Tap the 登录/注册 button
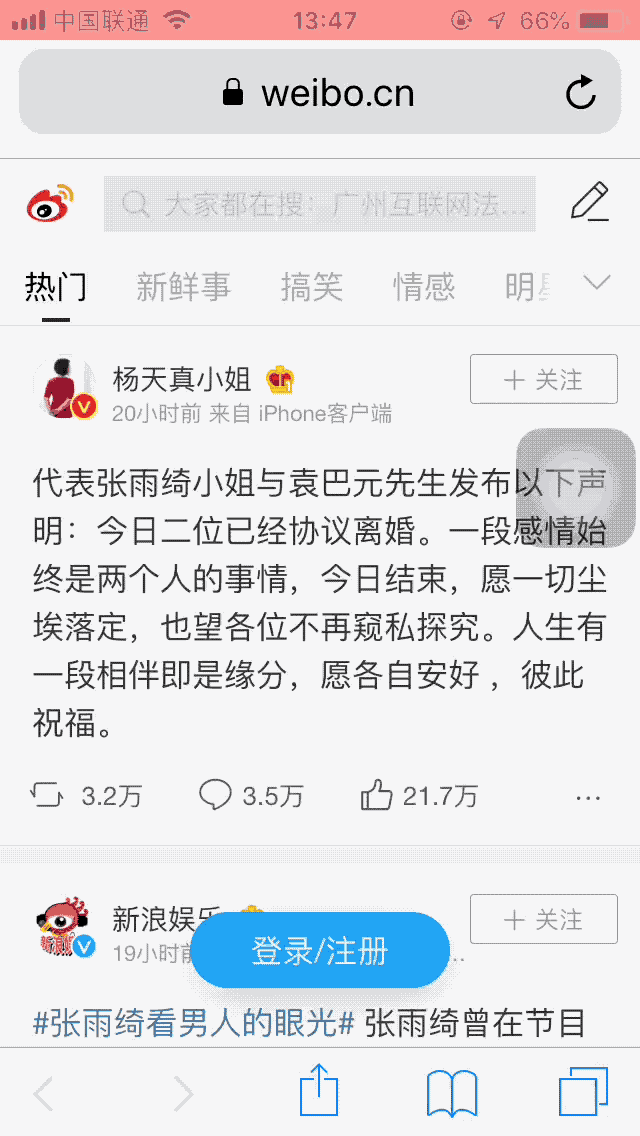This screenshot has height=1136, width=640. [320, 950]
